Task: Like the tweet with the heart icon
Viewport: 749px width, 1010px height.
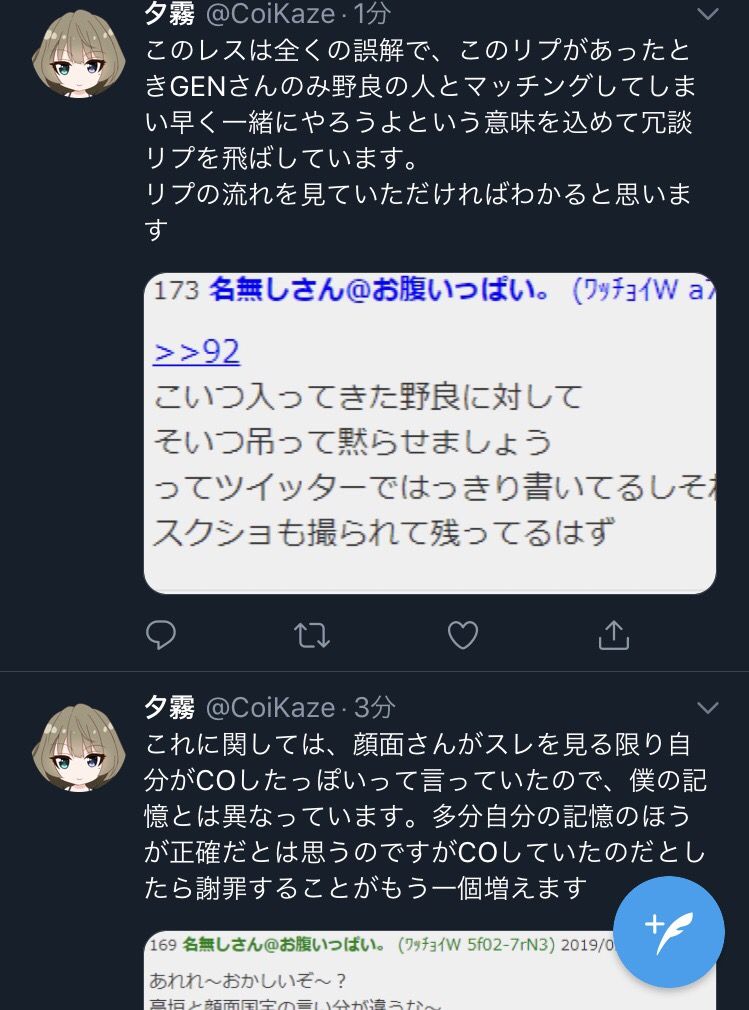Action: pos(462,635)
